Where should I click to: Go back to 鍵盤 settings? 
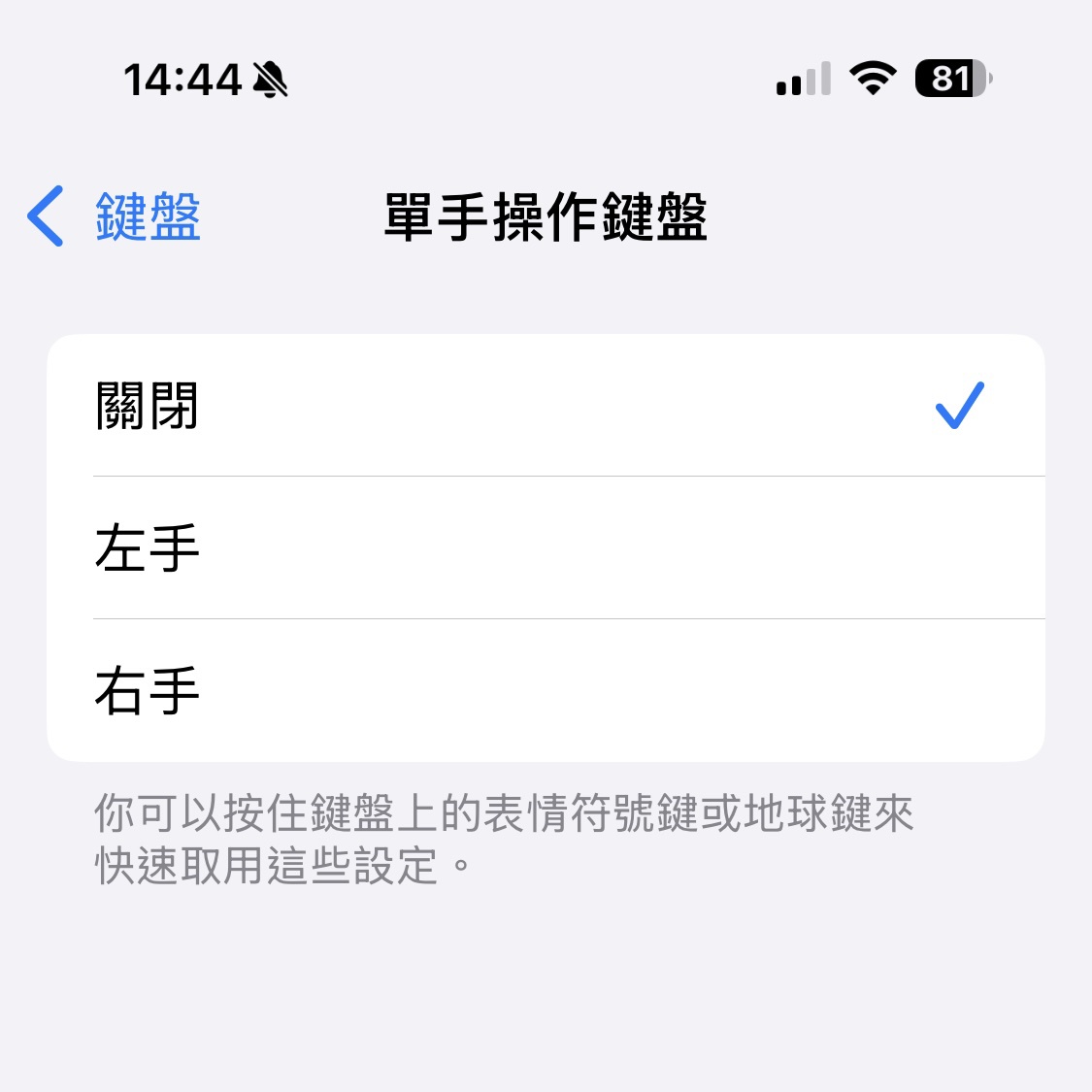coord(115,215)
